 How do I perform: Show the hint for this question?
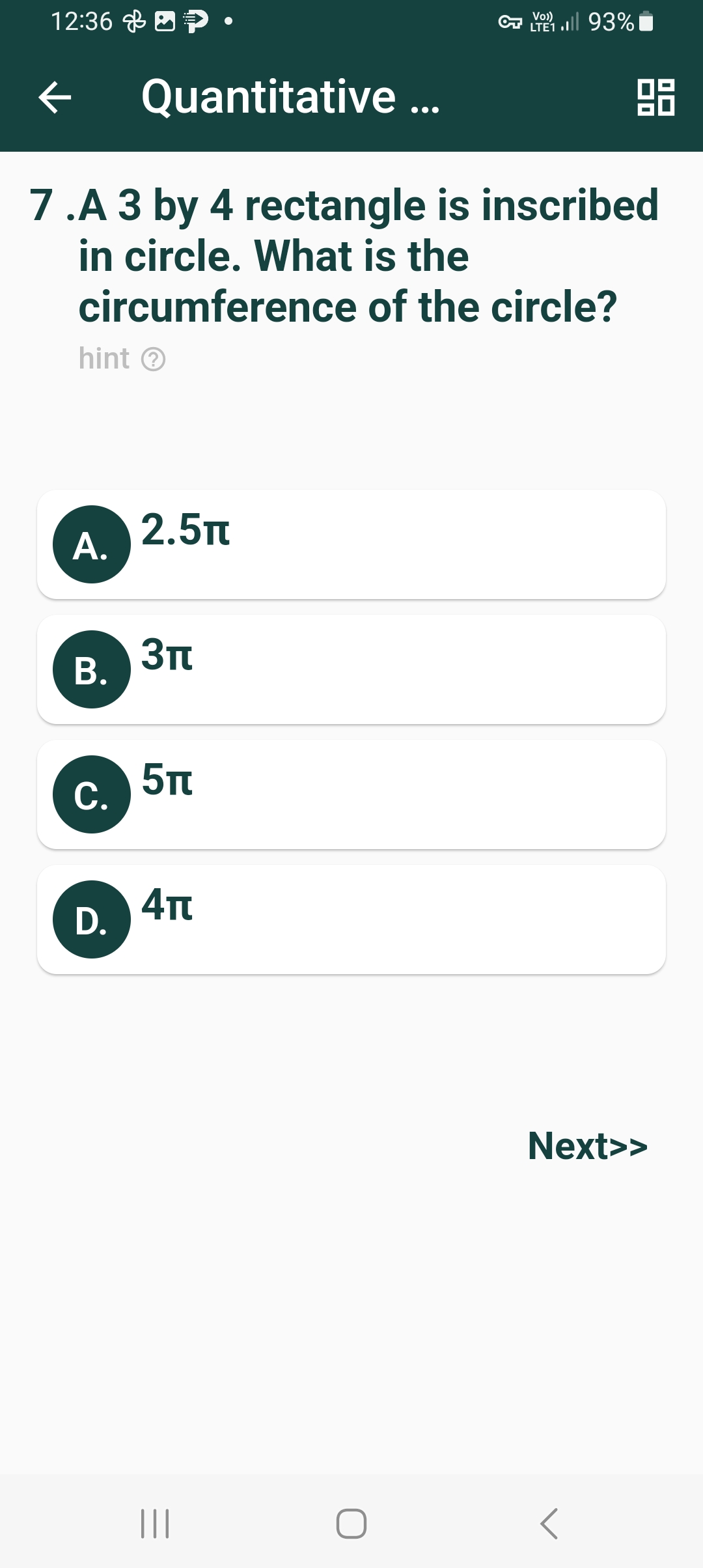(x=122, y=359)
